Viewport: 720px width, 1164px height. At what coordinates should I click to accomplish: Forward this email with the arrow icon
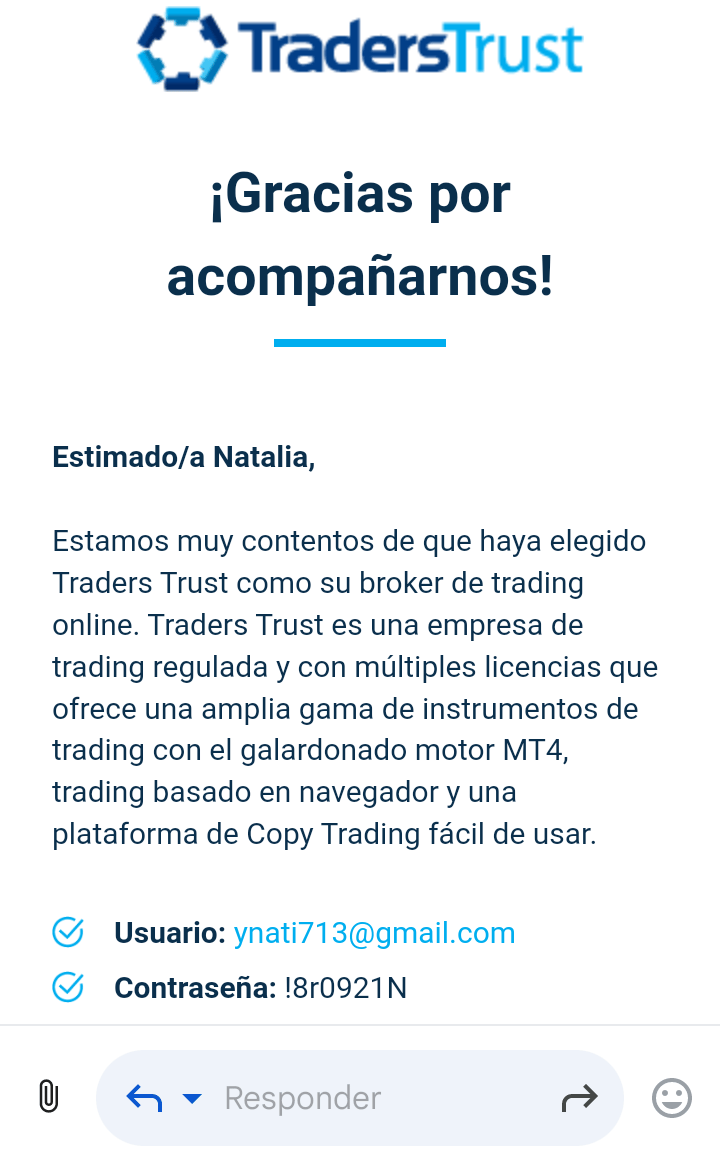click(579, 1098)
